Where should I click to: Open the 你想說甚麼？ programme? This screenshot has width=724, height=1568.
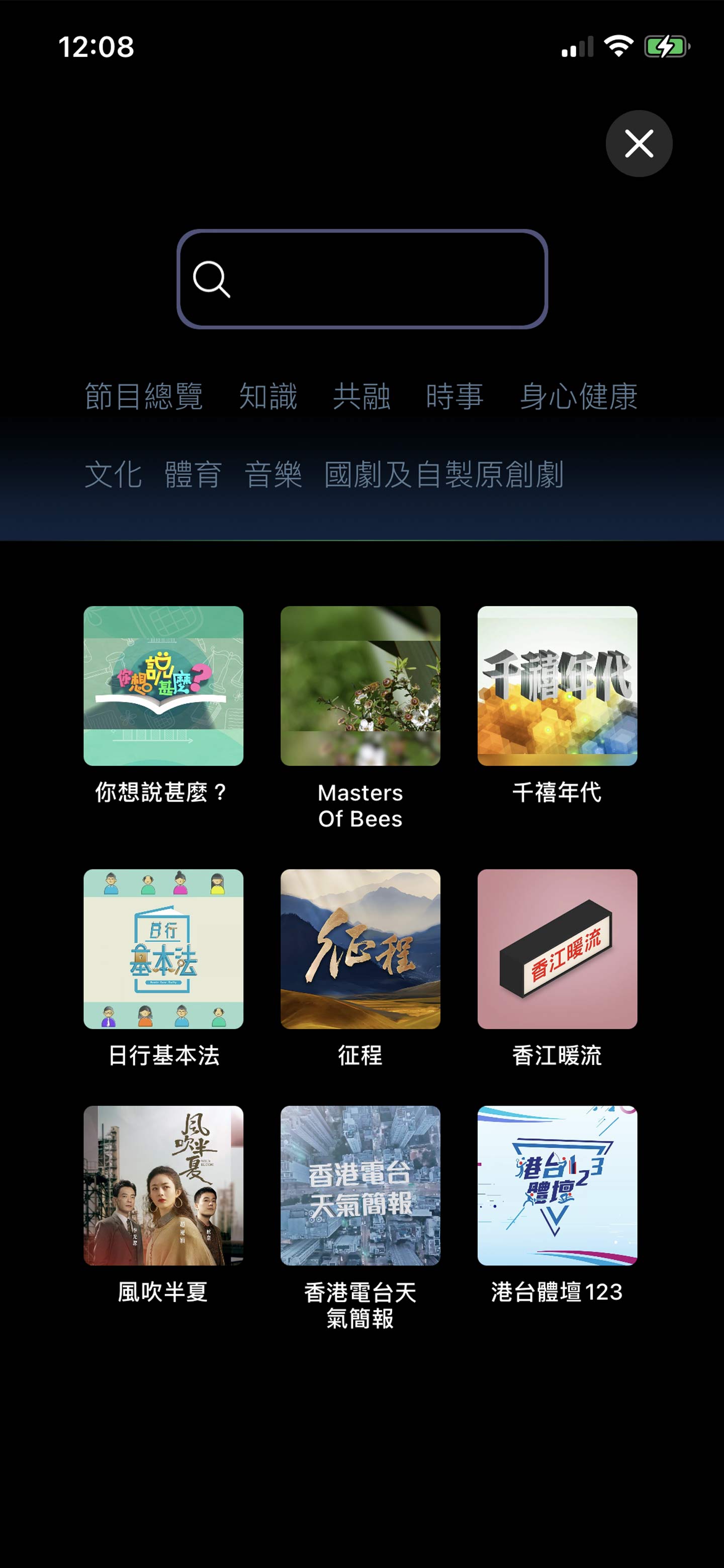click(163, 685)
